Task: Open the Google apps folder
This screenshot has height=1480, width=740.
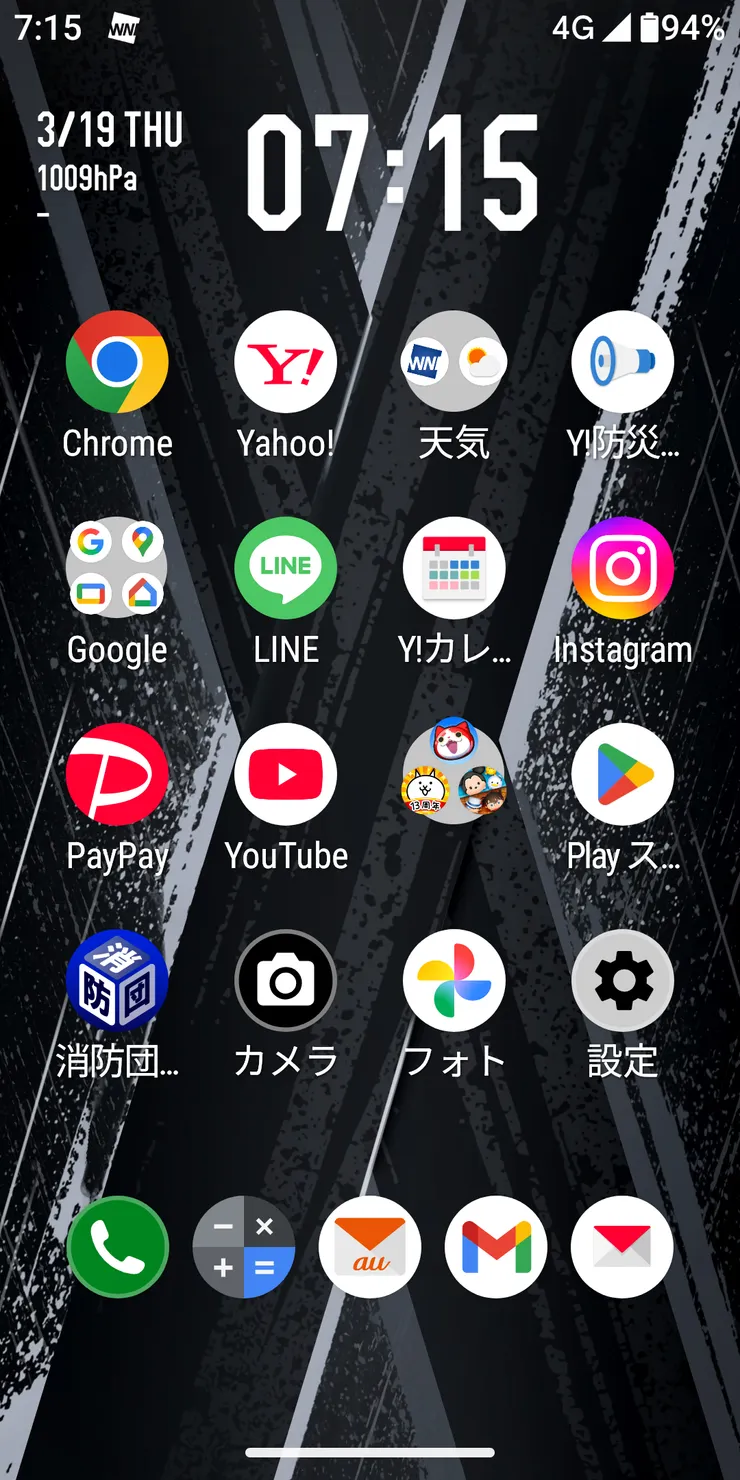Action: coord(117,568)
